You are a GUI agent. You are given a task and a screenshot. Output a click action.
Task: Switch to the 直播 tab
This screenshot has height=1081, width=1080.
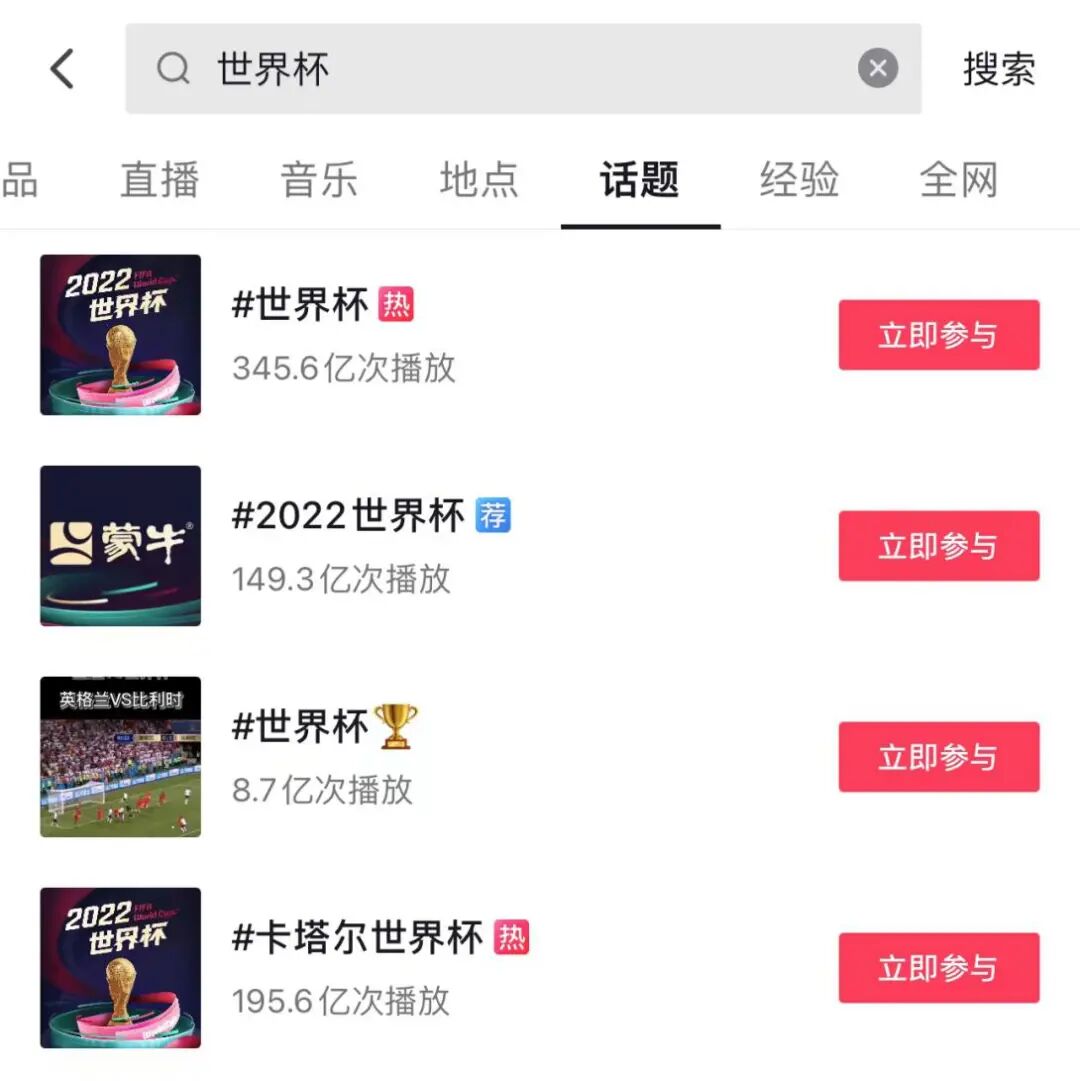coord(160,180)
